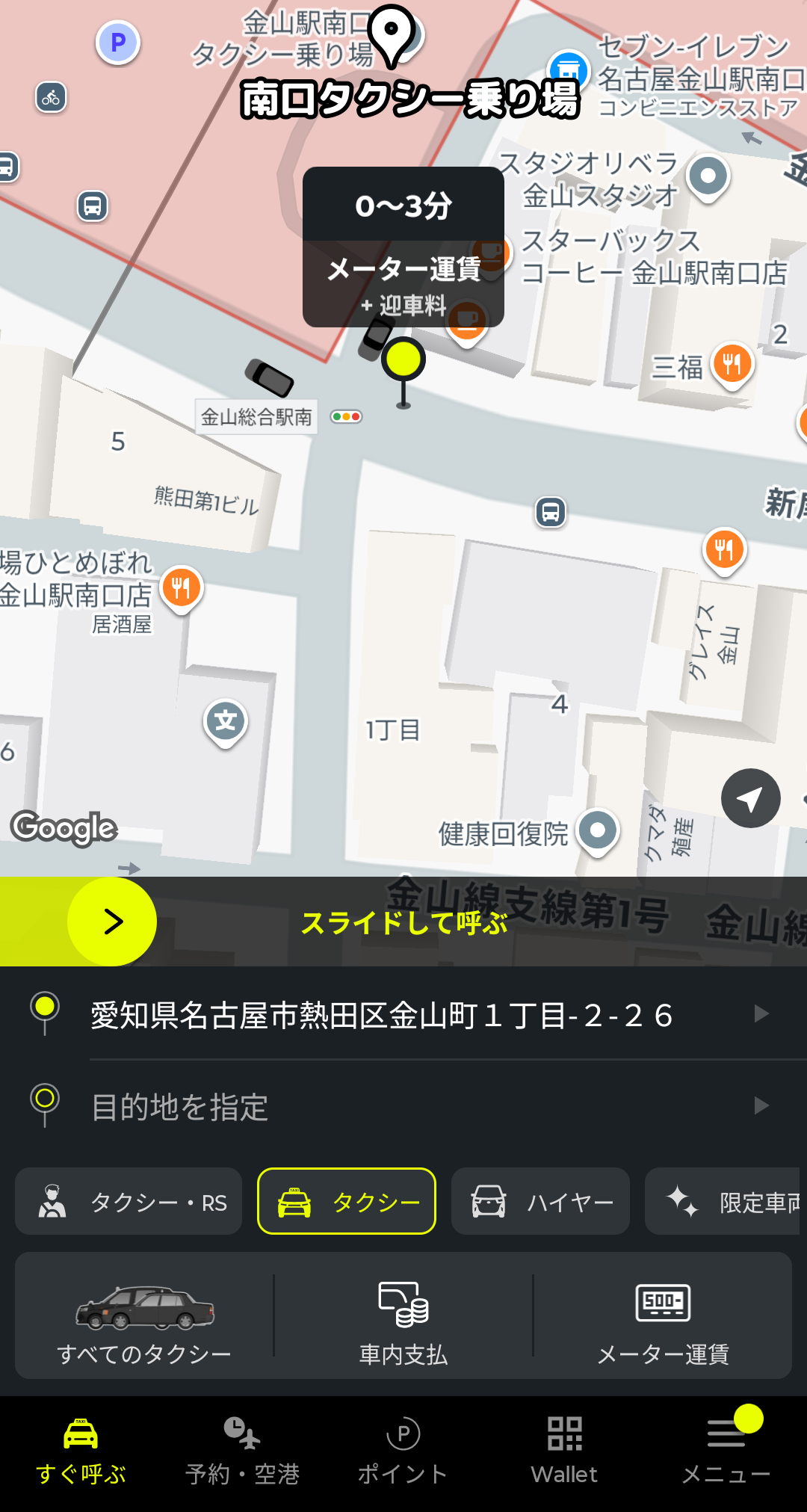Image resolution: width=807 pixels, height=1512 pixels.
Task: Open the Wallet tab
Action: coord(564,1451)
